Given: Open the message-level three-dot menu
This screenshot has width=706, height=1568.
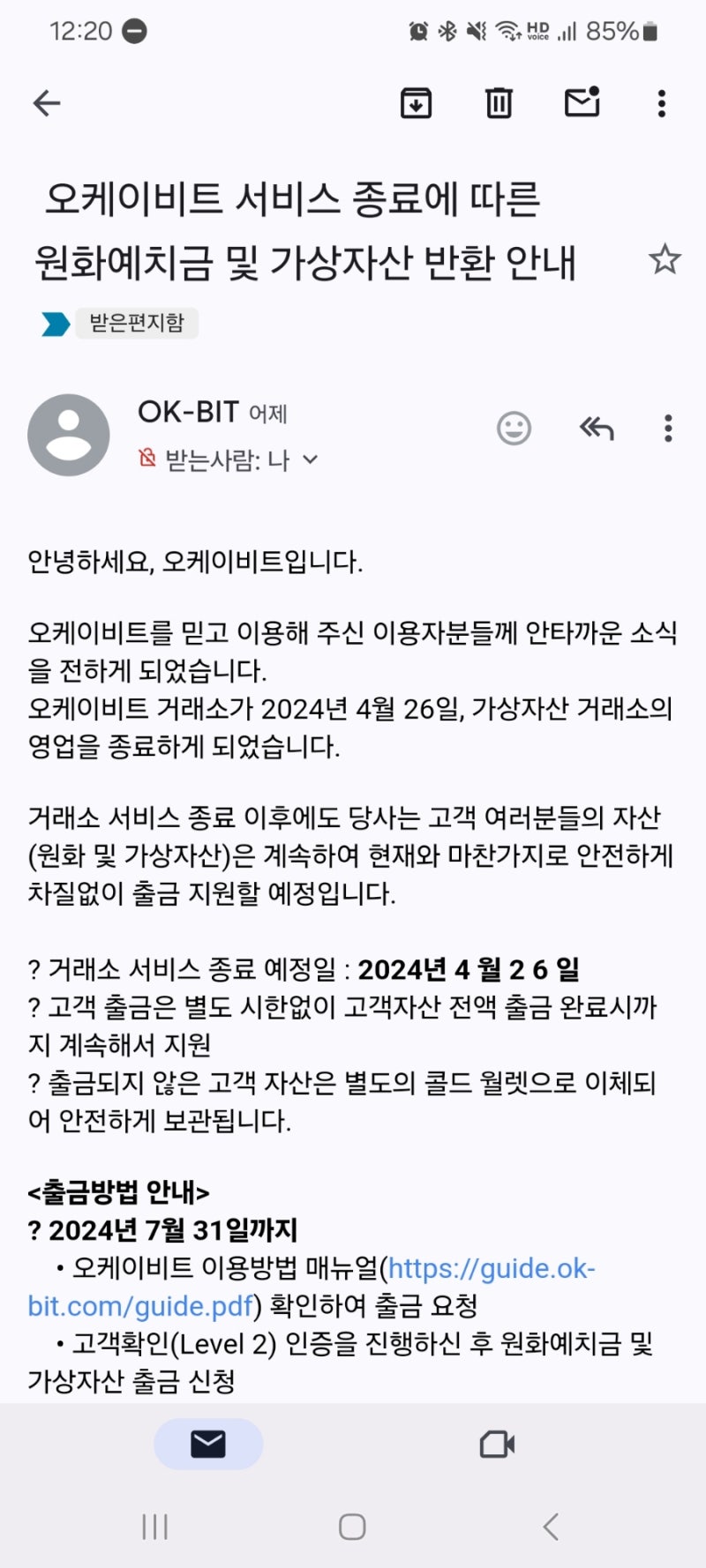Looking at the screenshot, I should [x=668, y=429].
